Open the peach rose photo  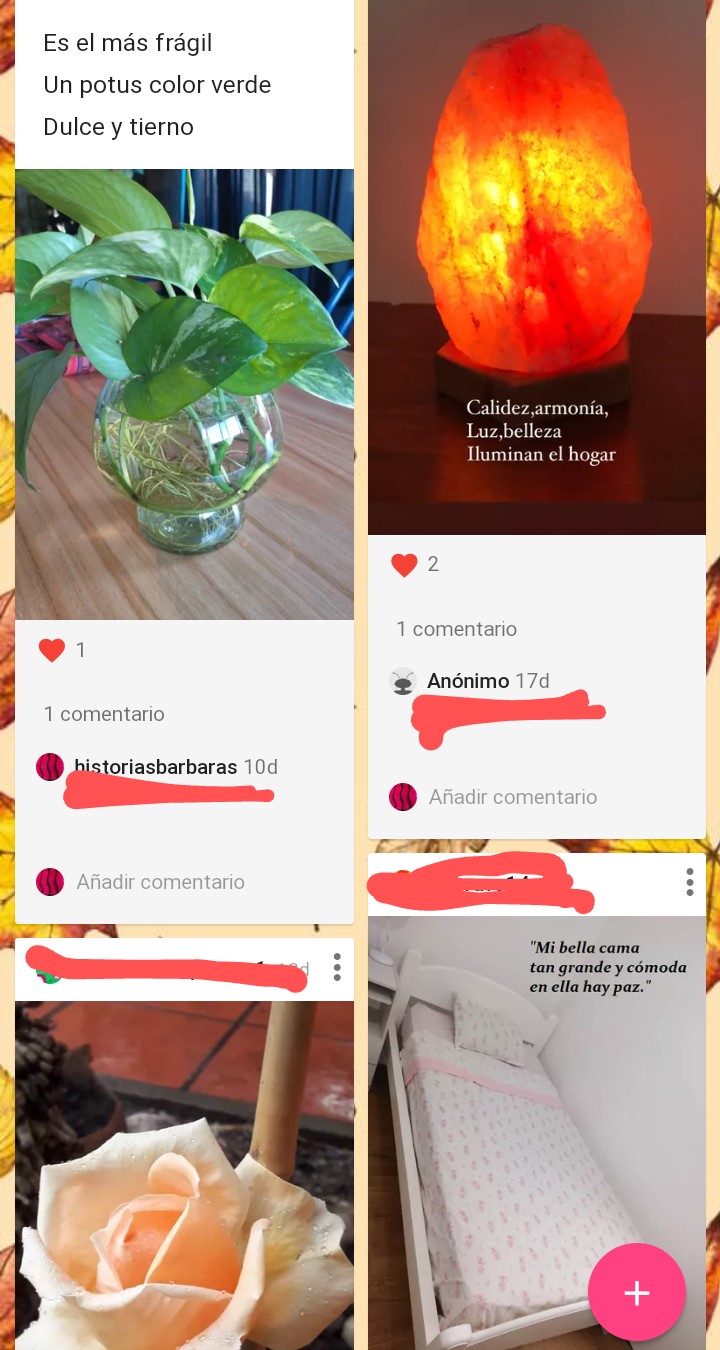pyautogui.click(x=184, y=1180)
